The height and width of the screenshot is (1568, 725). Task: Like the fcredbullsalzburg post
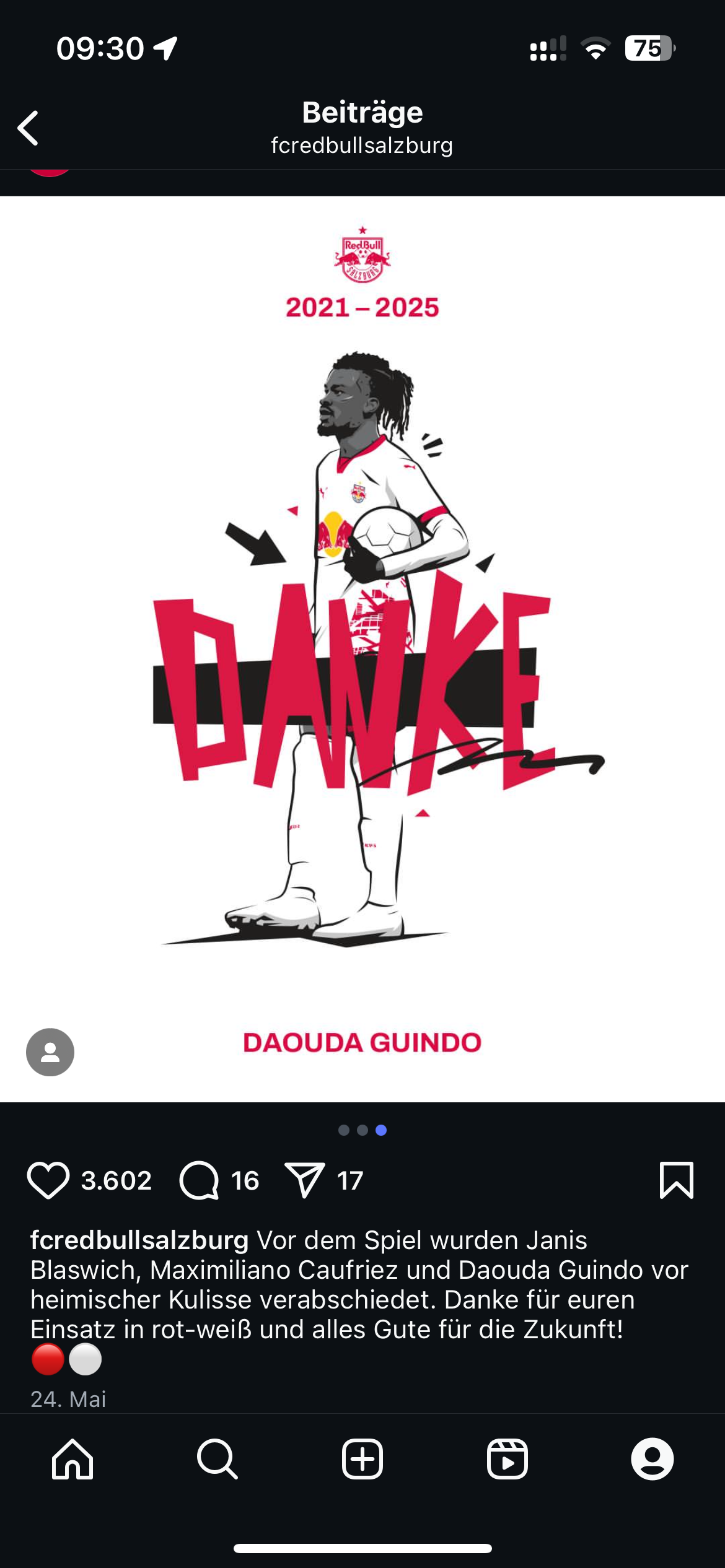48,1180
